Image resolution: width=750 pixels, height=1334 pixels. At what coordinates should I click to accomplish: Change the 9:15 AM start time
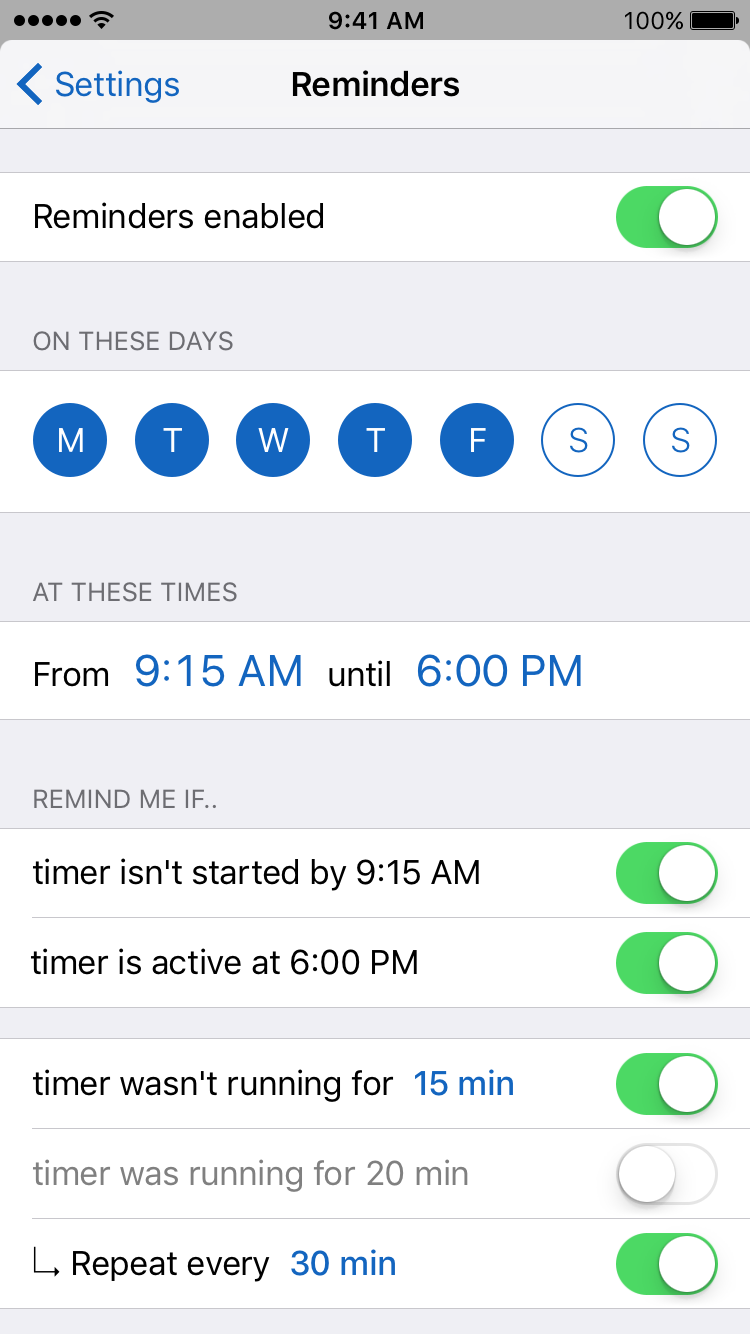point(219,671)
